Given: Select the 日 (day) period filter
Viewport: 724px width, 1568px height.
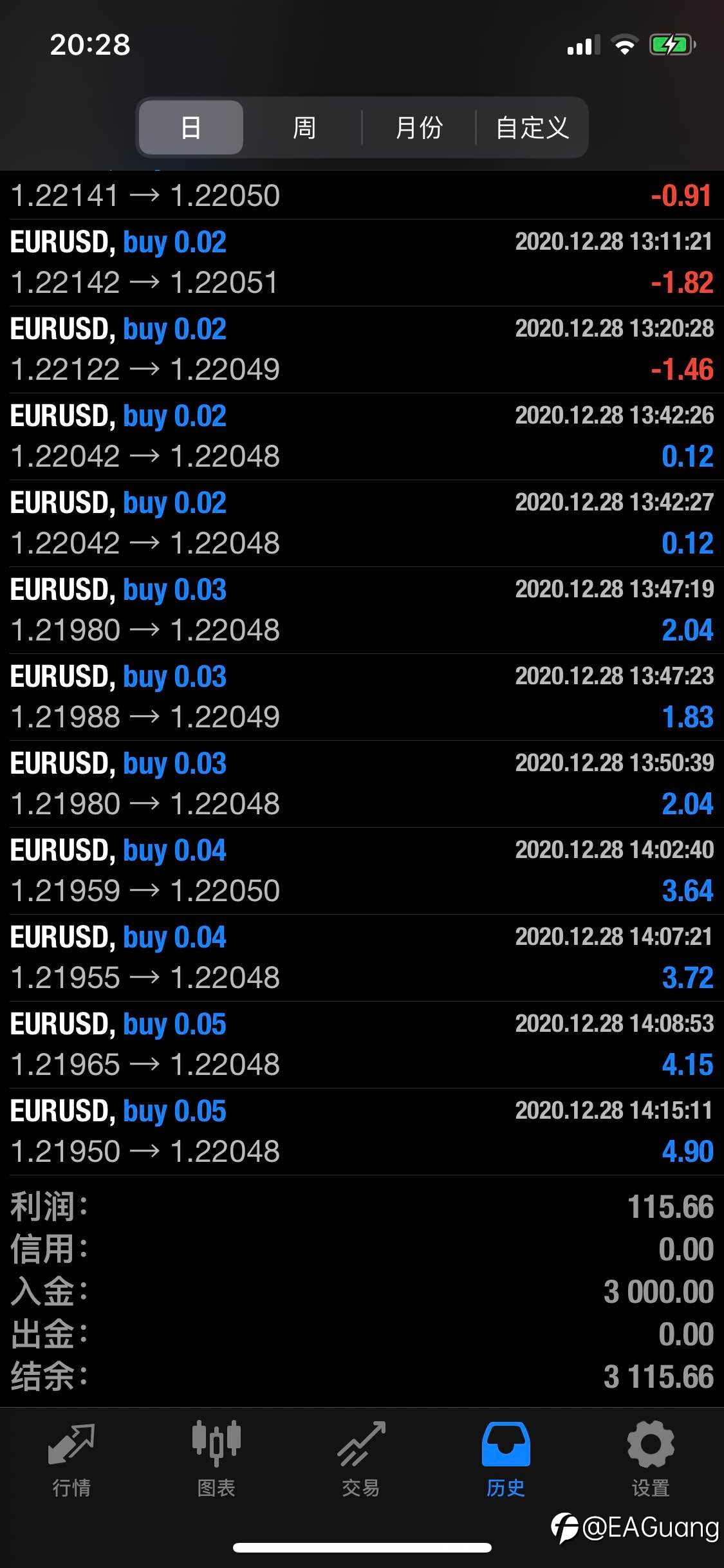Looking at the screenshot, I should [191, 127].
